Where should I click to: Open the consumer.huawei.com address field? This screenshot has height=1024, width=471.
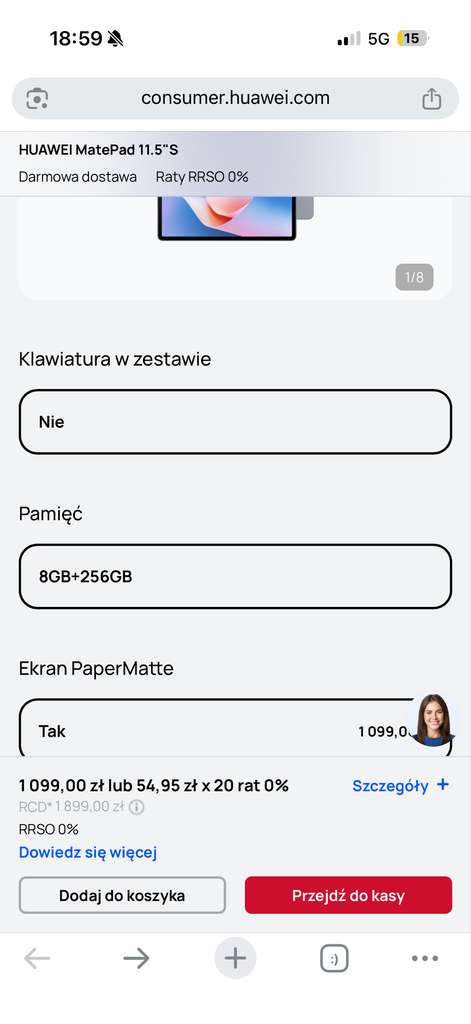235,99
